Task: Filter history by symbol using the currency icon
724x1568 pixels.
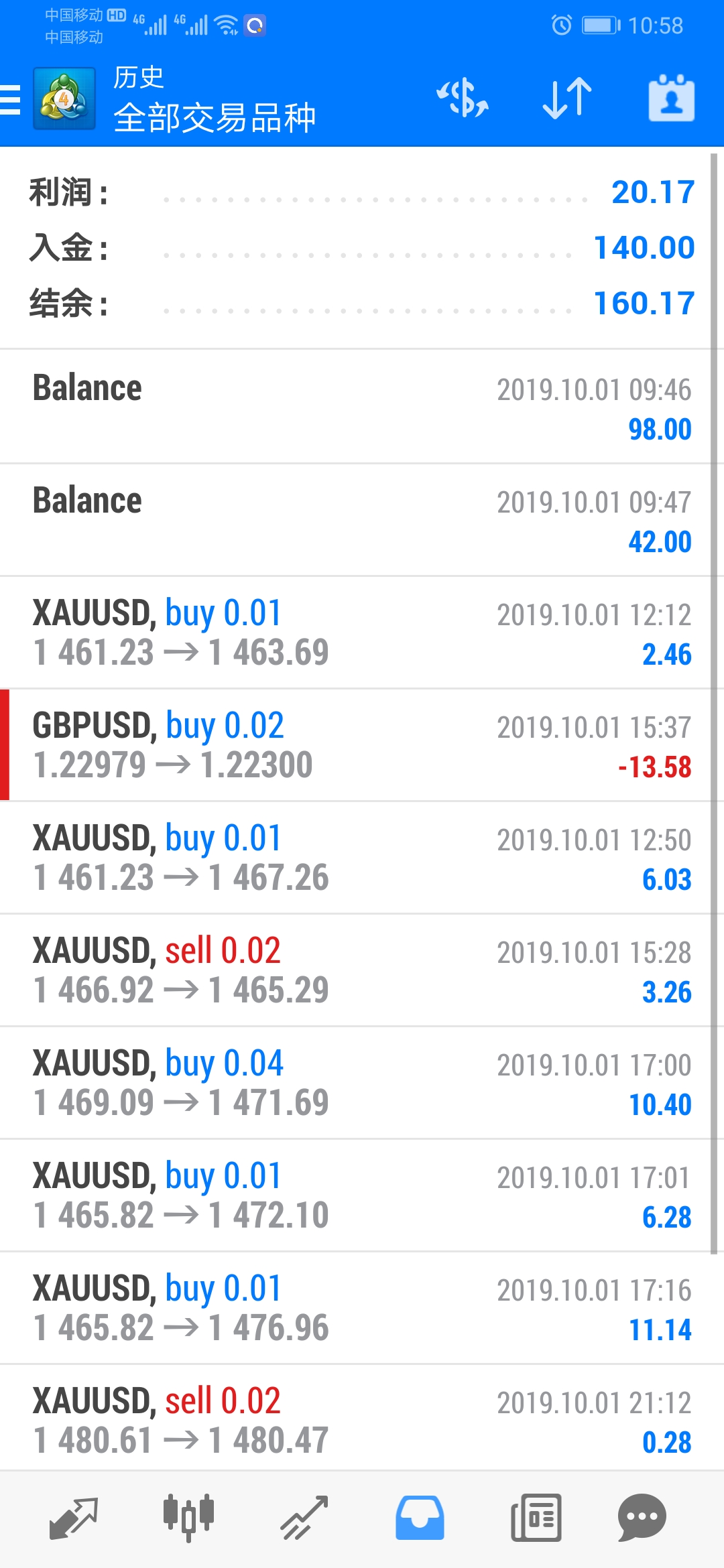Action: (x=463, y=99)
